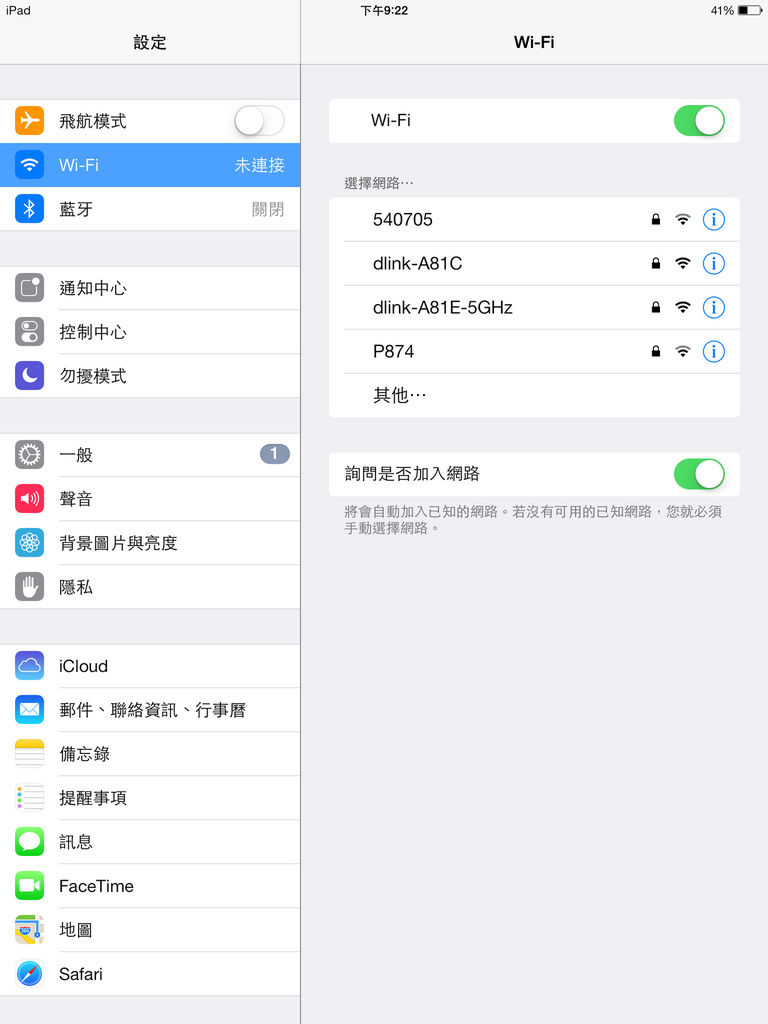Viewport: 768px width, 1024px height.
Task: Open 聲音 sound settings
Action: click(x=150, y=499)
